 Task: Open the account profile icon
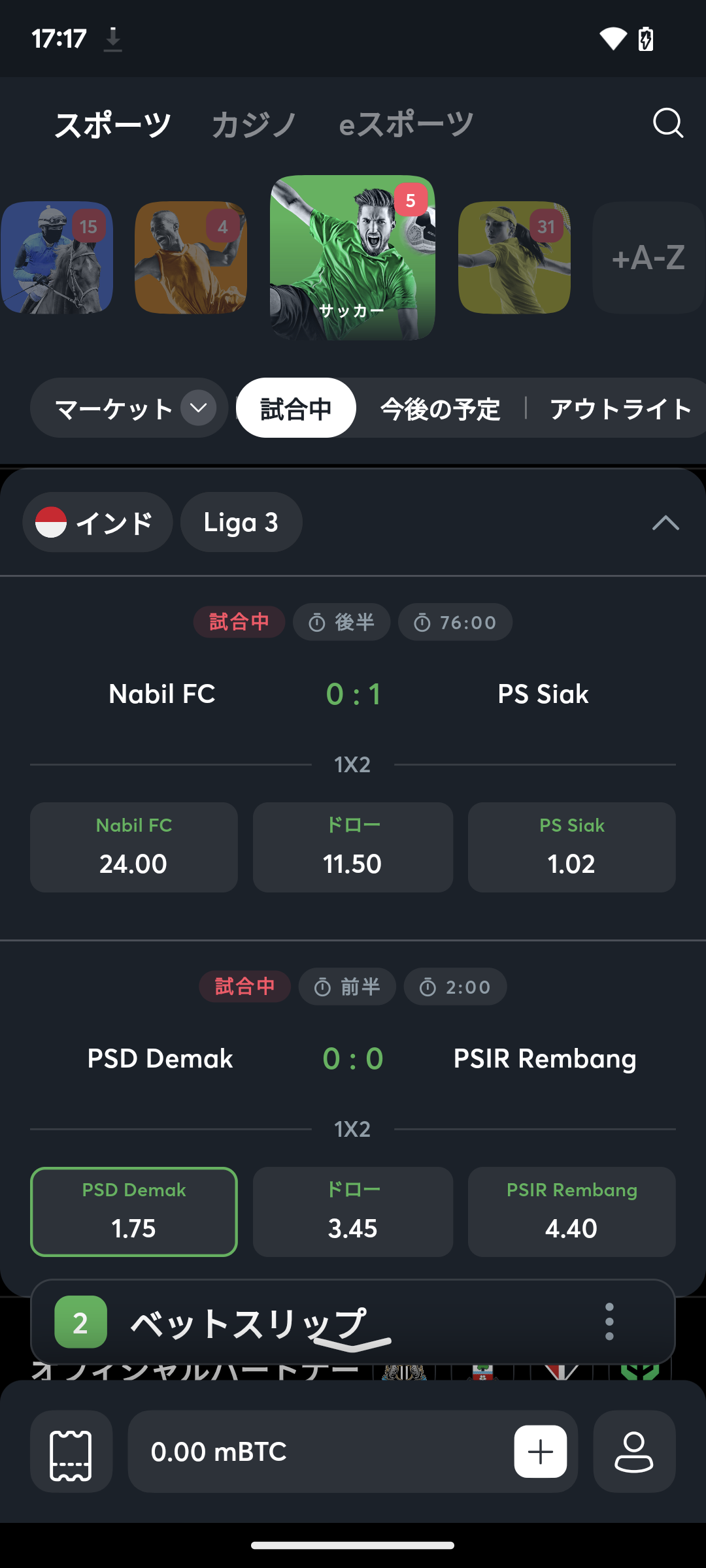tap(633, 1452)
